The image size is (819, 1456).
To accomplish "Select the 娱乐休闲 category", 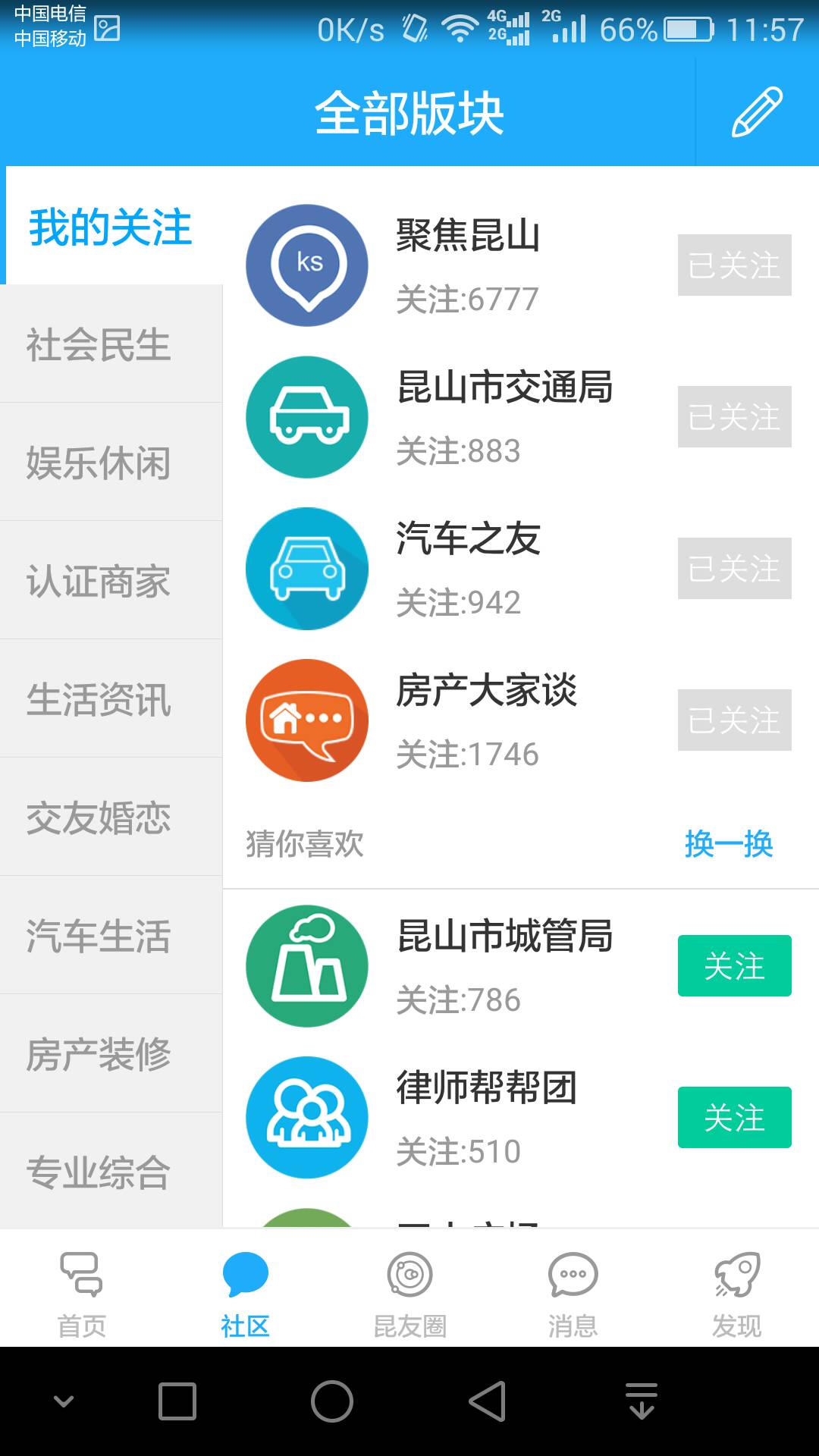I will pos(111,463).
